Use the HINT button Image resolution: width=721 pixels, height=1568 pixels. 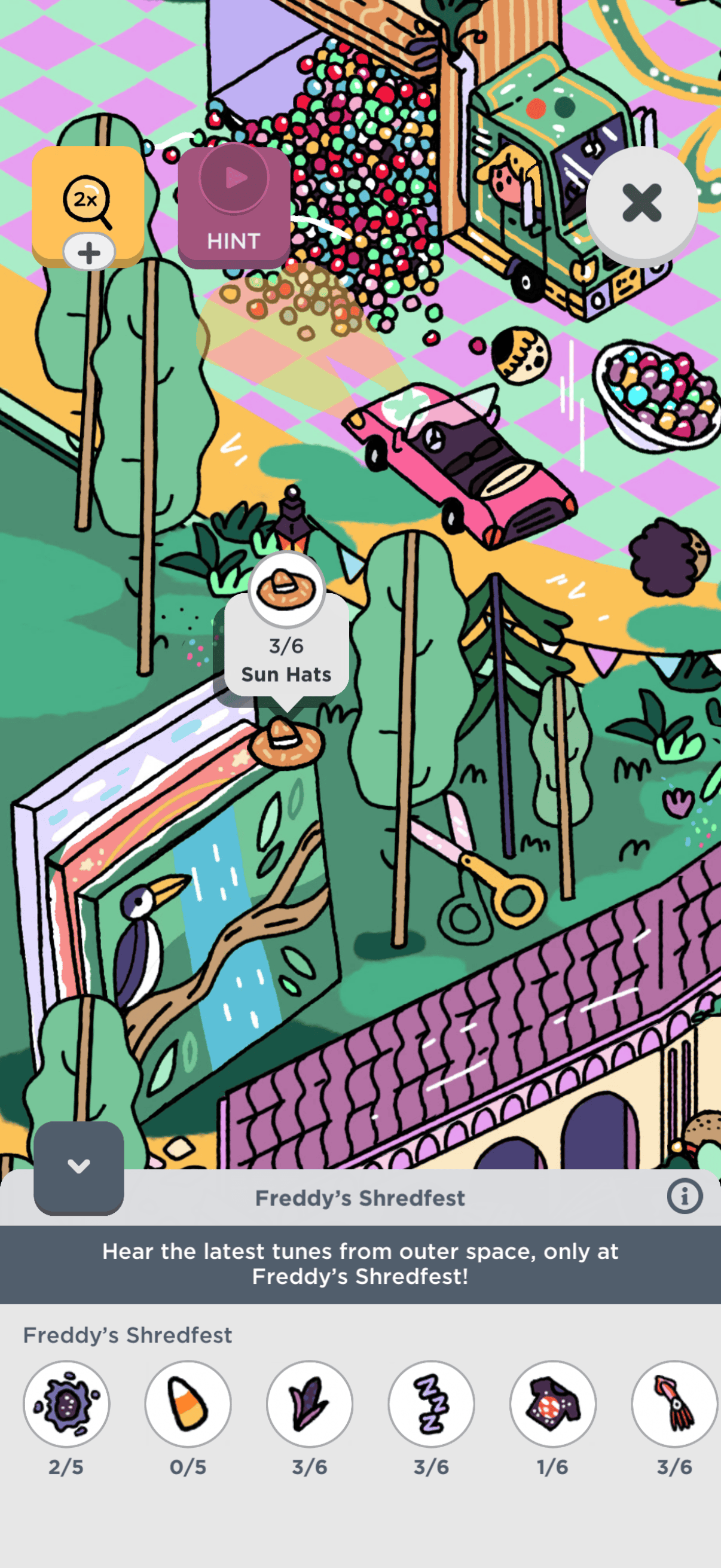(x=234, y=207)
